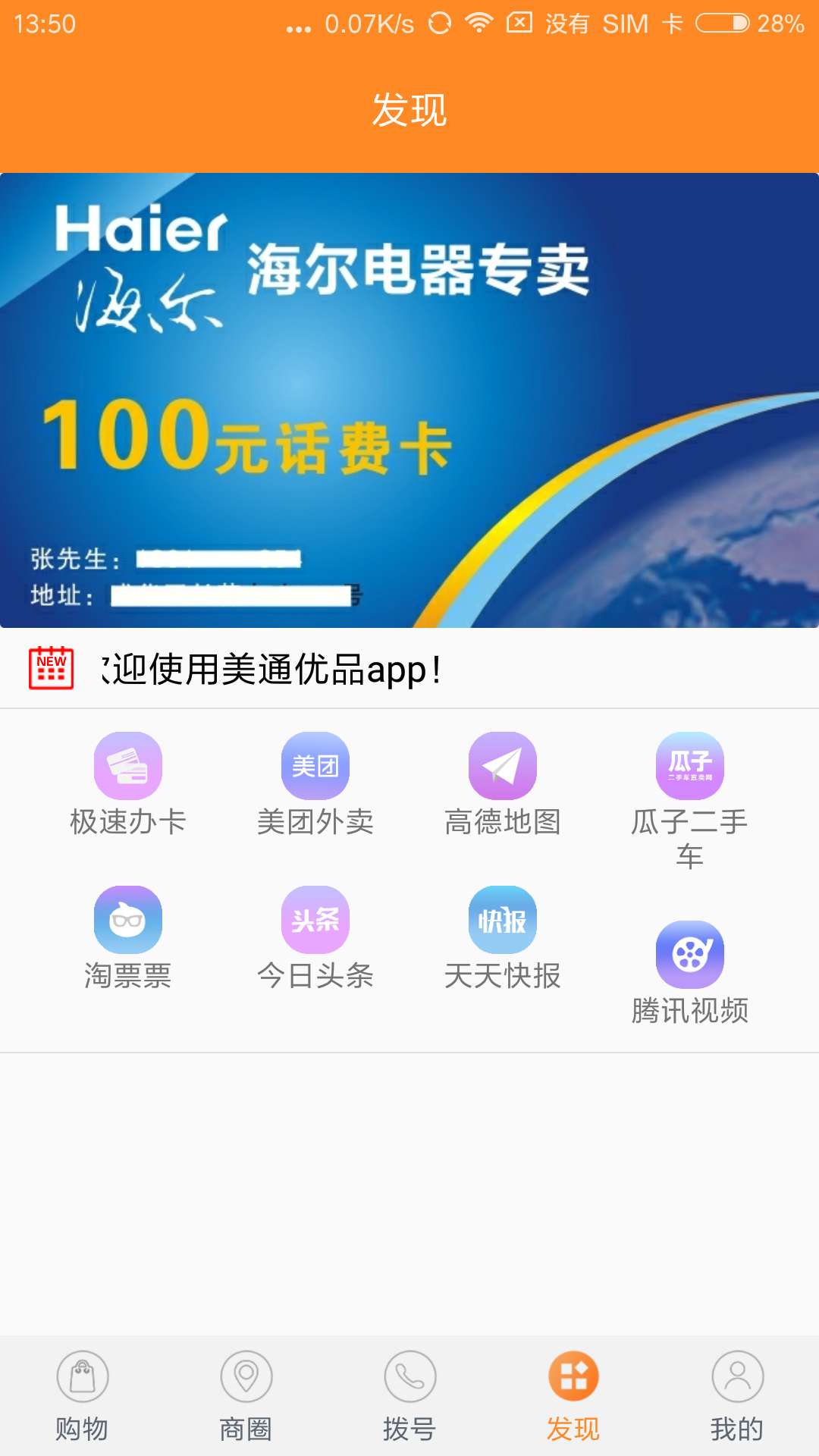
Task: Select the 发现 tab
Action: pyautogui.click(x=573, y=1397)
